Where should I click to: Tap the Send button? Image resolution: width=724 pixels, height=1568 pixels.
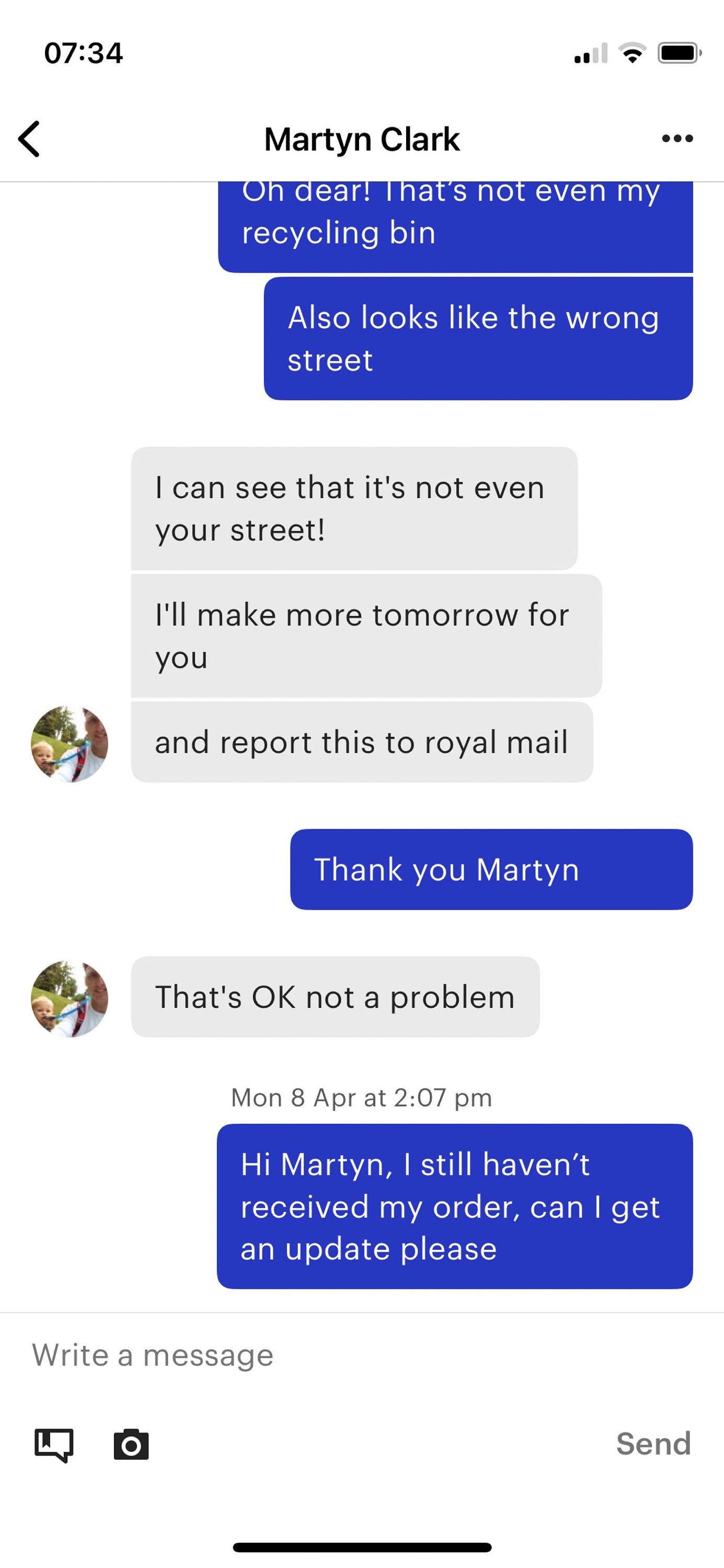653,1443
